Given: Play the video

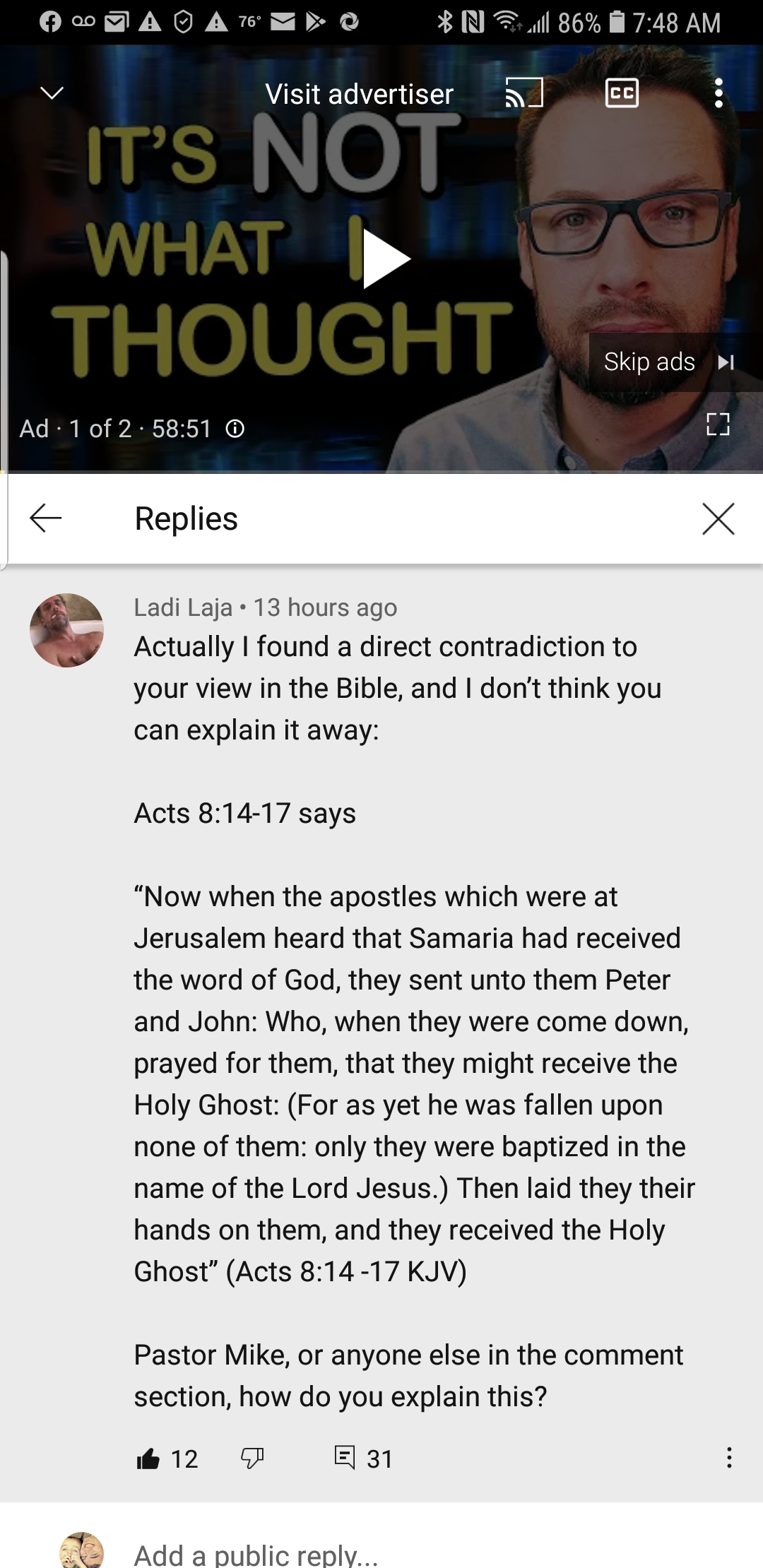Looking at the screenshot, I should coord(385,260).
